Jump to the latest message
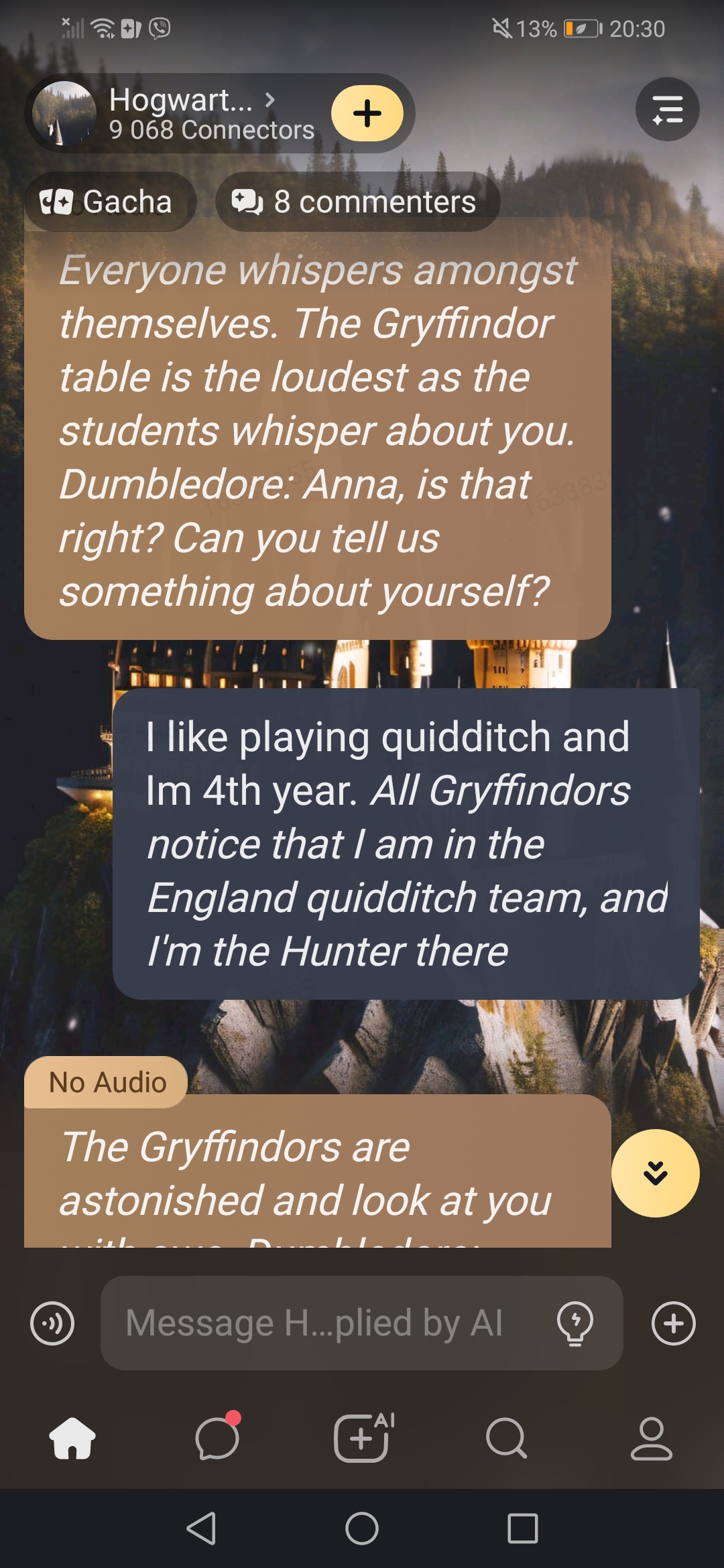This screenshot has width=724, height=1568. [655, 1173]
